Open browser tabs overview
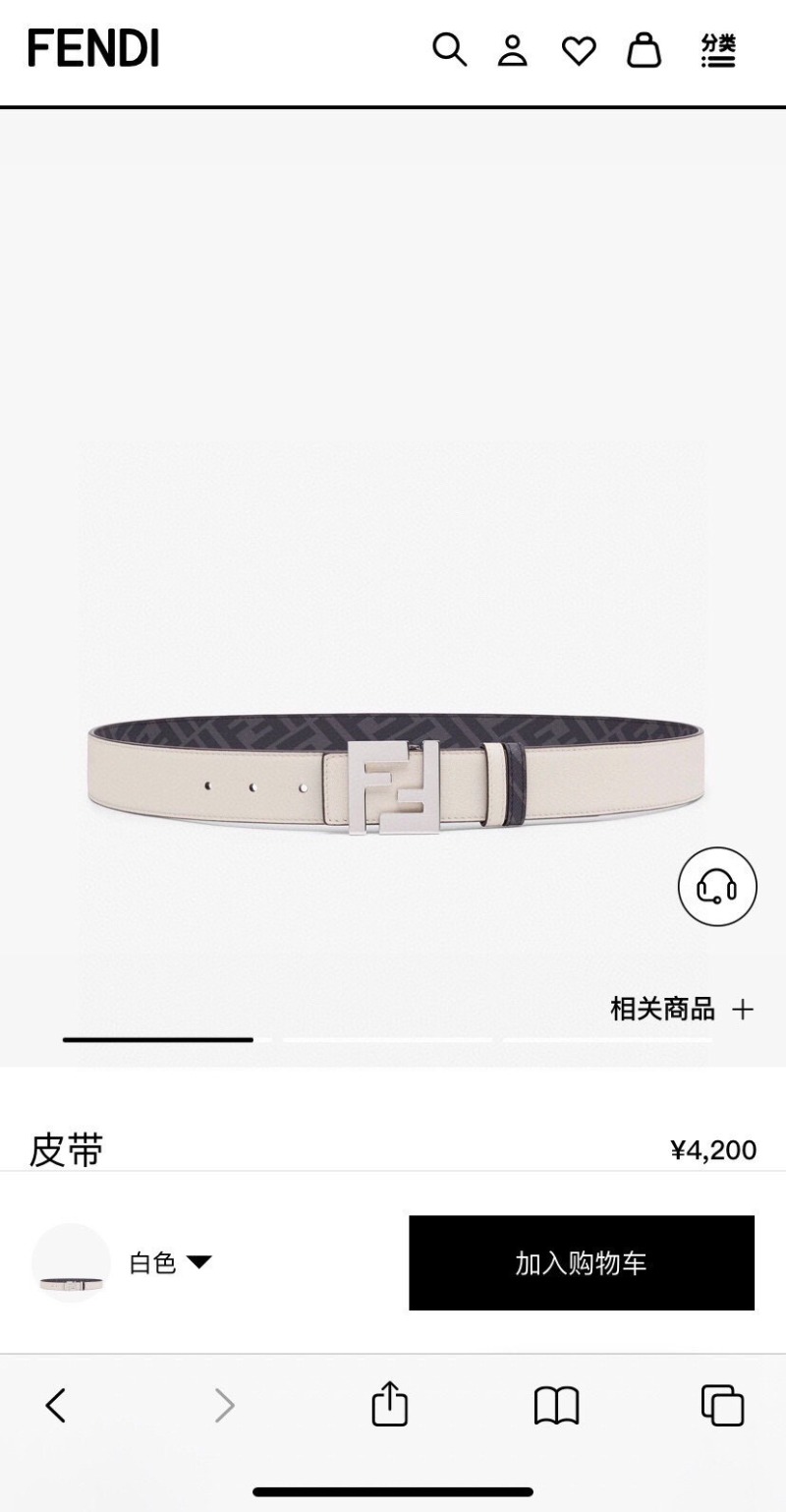This screenshot has width=786, height=1512. pos(722,1405)
